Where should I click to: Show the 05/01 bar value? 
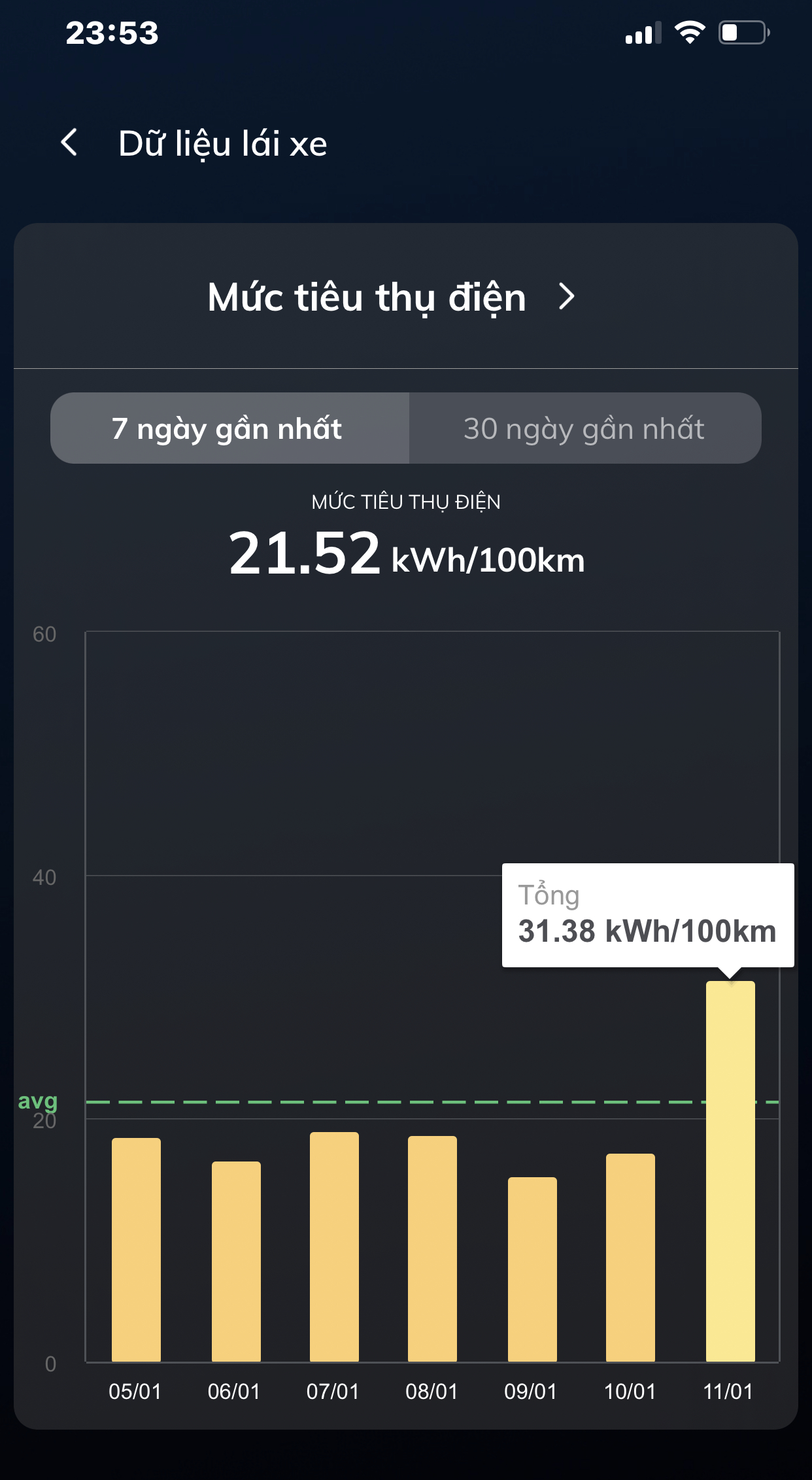click(x=136, y=1249)
